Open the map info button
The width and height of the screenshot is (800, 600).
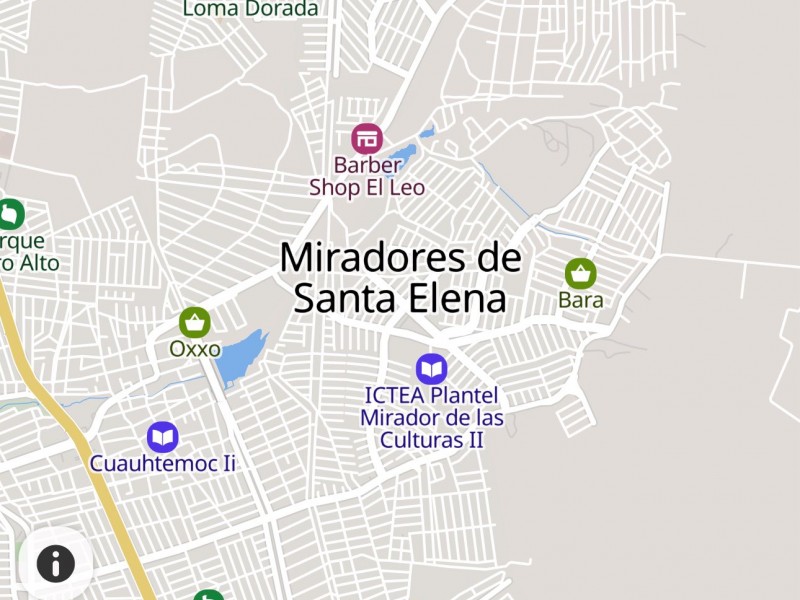tap(56, 564)
